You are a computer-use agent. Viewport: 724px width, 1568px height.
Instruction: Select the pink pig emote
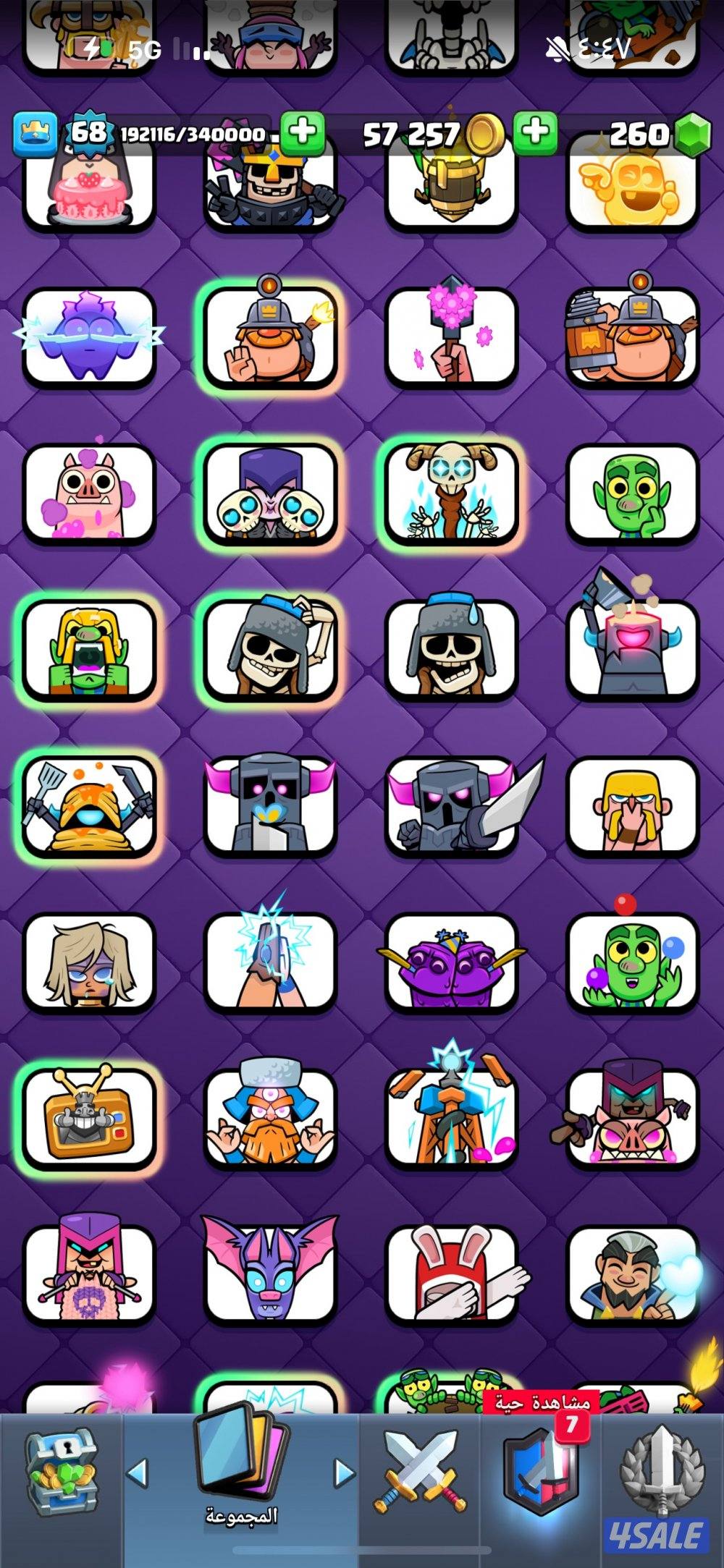pyautogui.click(x=89, y=493)
